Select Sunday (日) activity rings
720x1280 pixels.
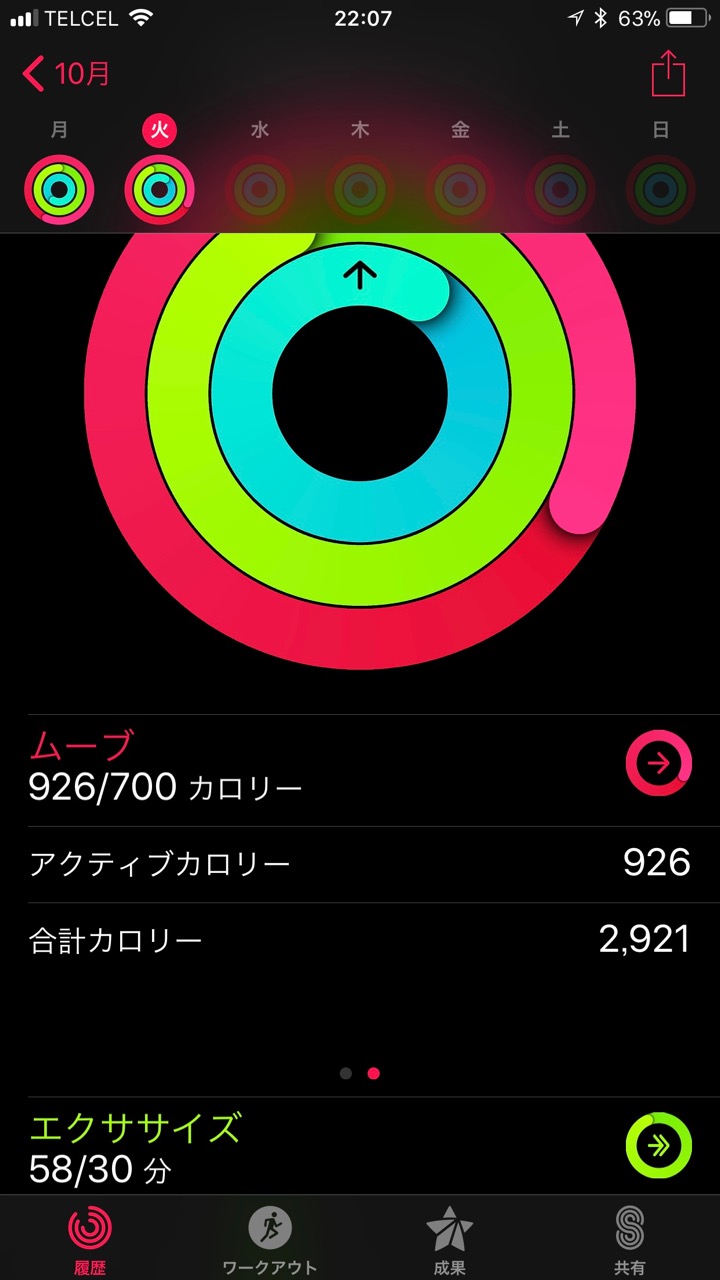pos(660,188)
